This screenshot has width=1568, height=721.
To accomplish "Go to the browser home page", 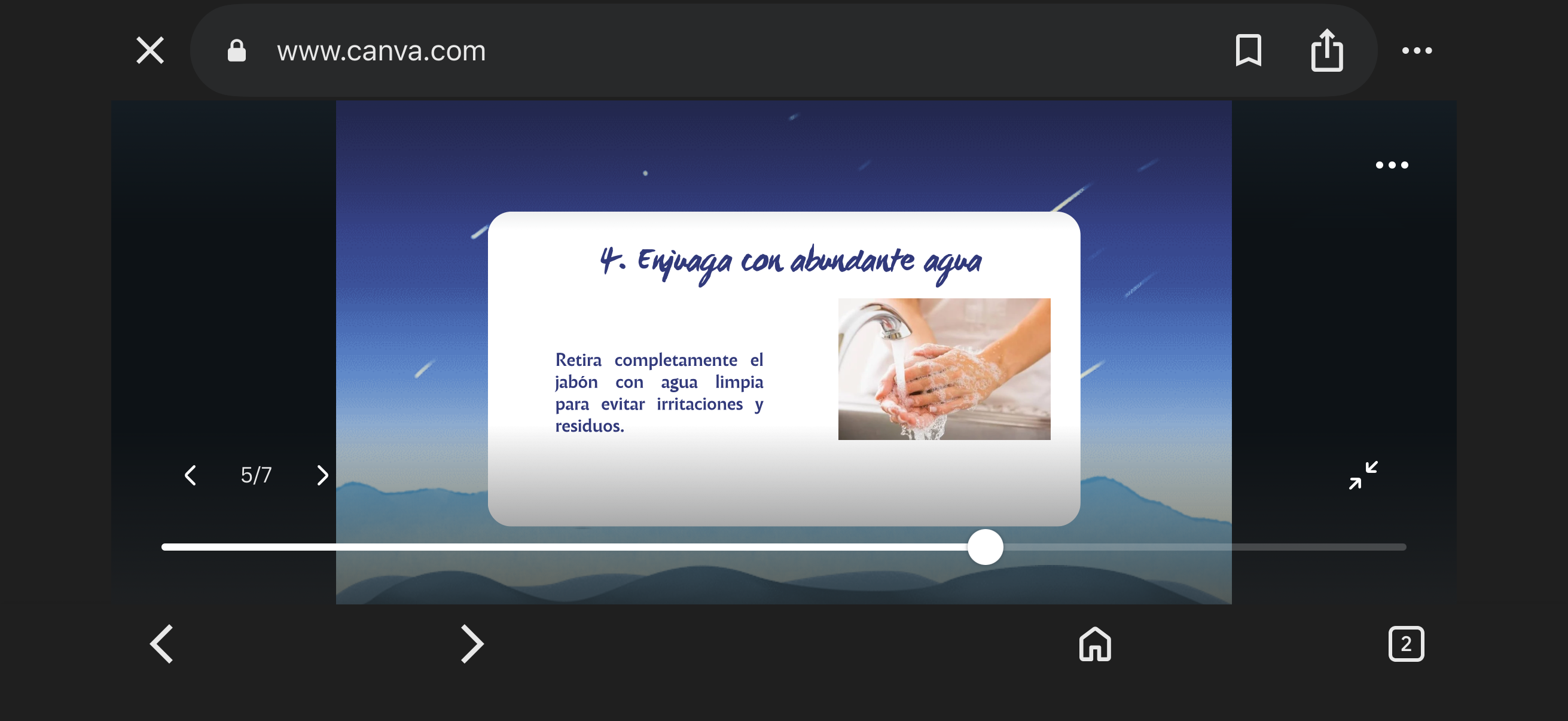I will (1094, 643).
